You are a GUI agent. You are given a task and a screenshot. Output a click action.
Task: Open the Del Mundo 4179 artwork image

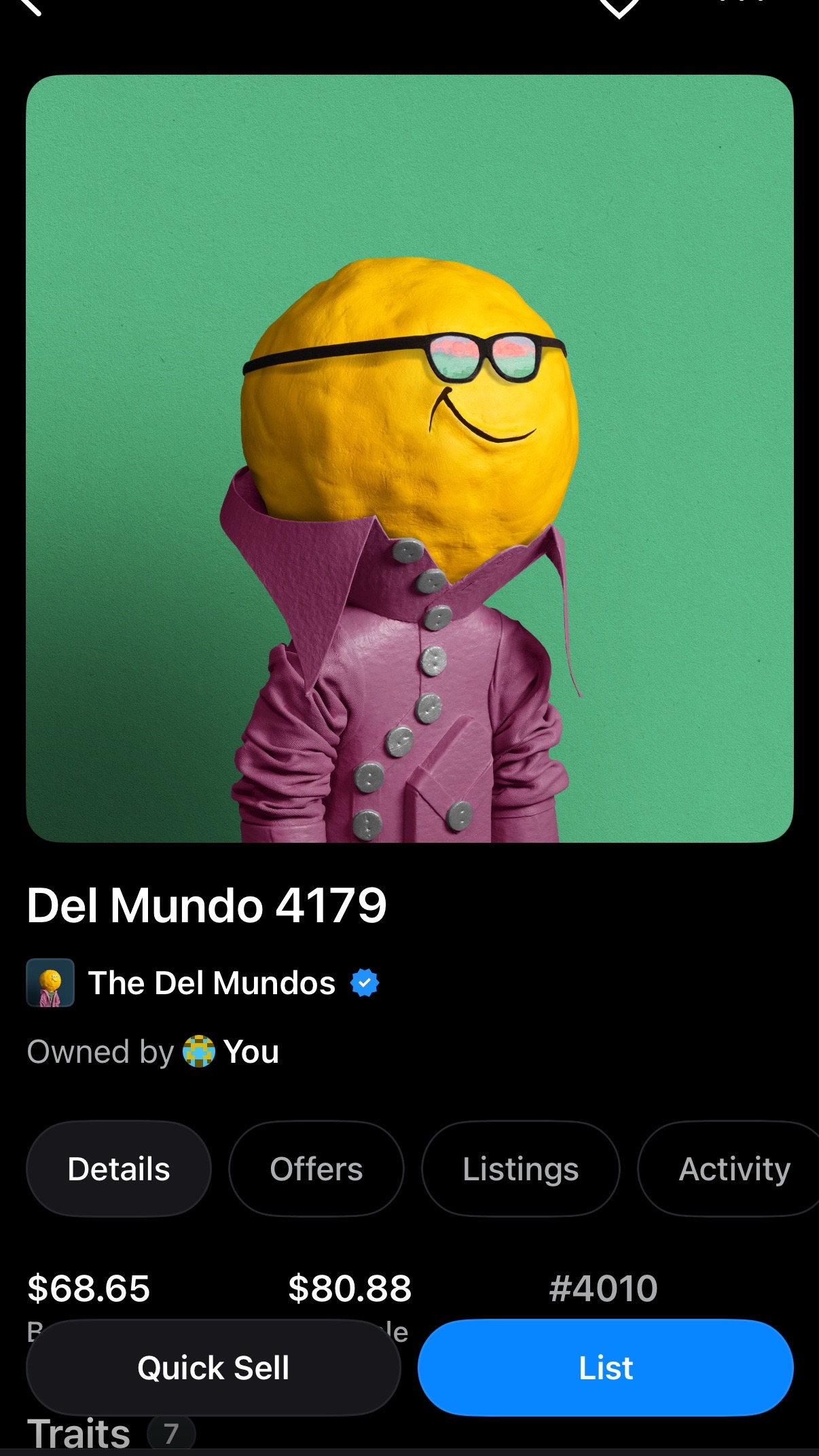(409, 458)
